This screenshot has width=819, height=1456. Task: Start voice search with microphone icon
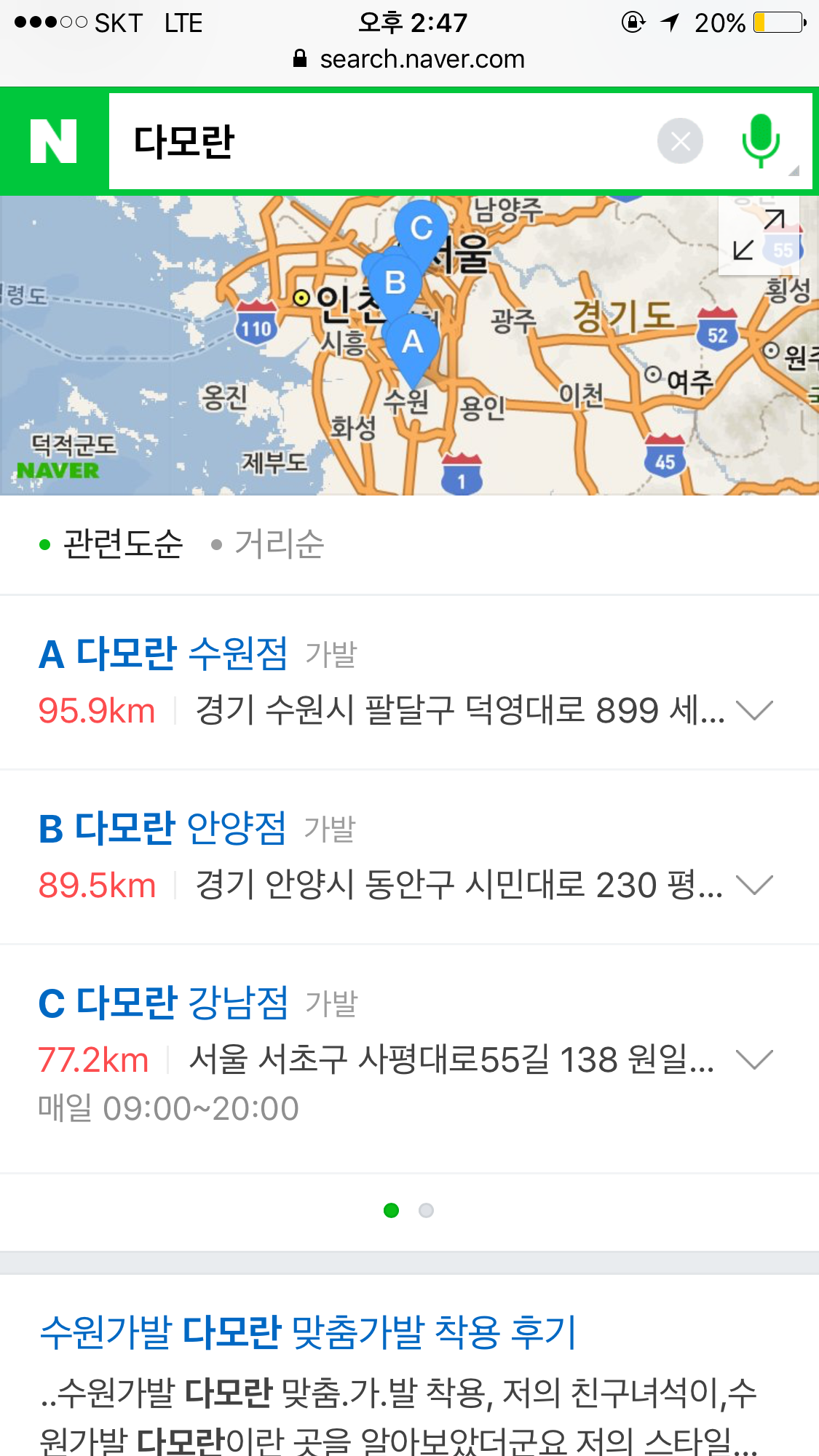761,140
